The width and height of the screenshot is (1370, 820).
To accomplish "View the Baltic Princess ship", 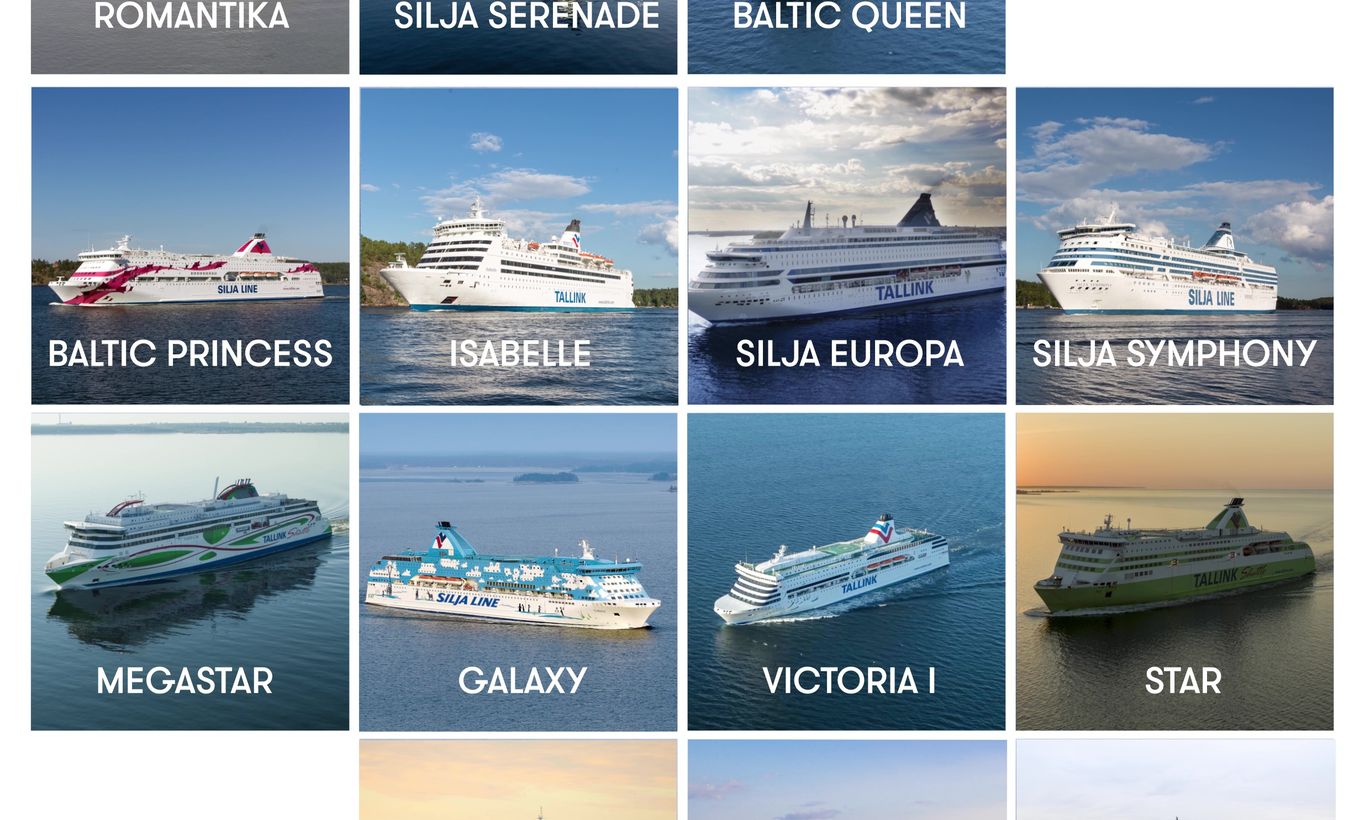I will (190, 246).
